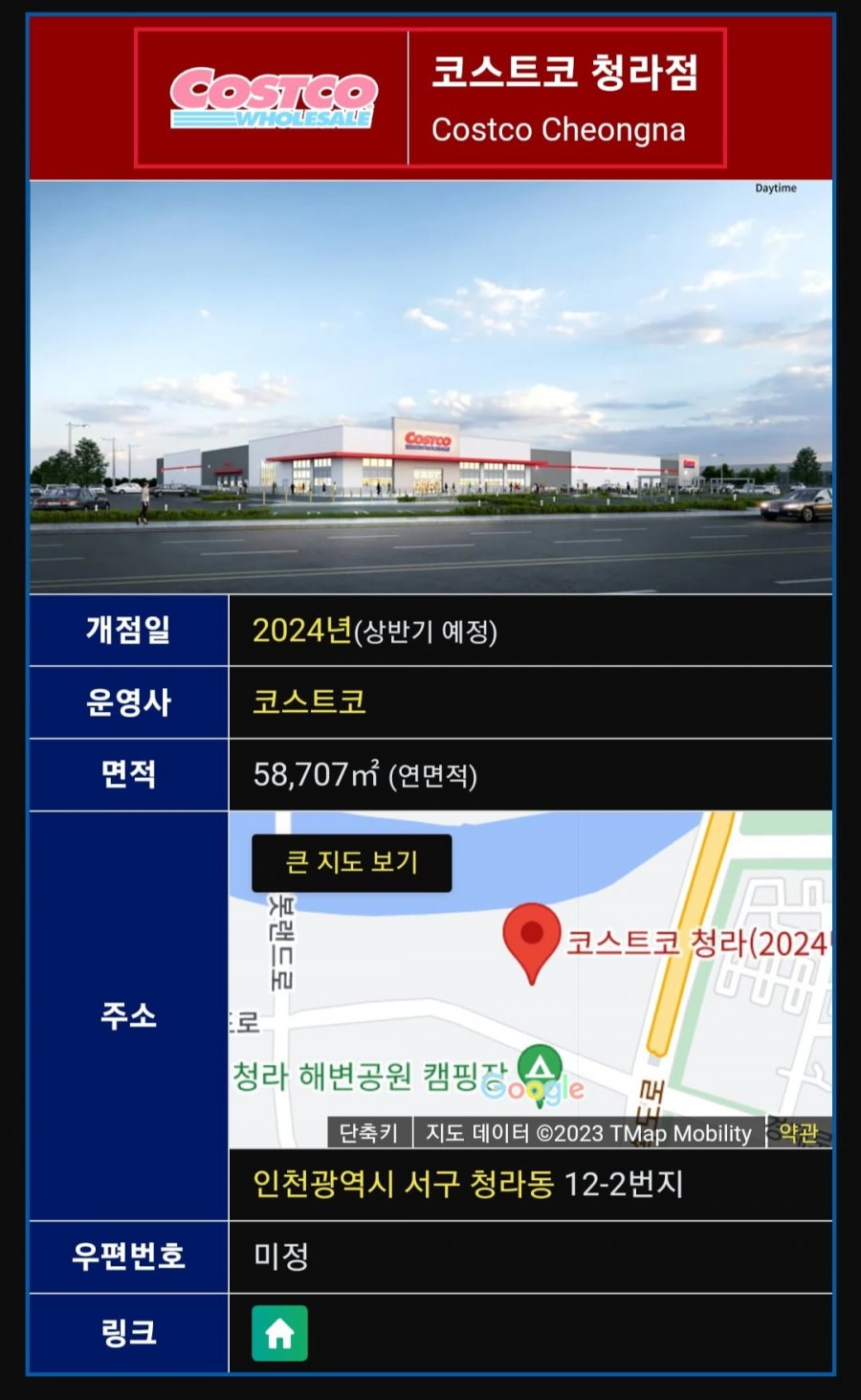Open the 코스트코 operator link
Screen dimensions: 861x1400
[309, 701]
